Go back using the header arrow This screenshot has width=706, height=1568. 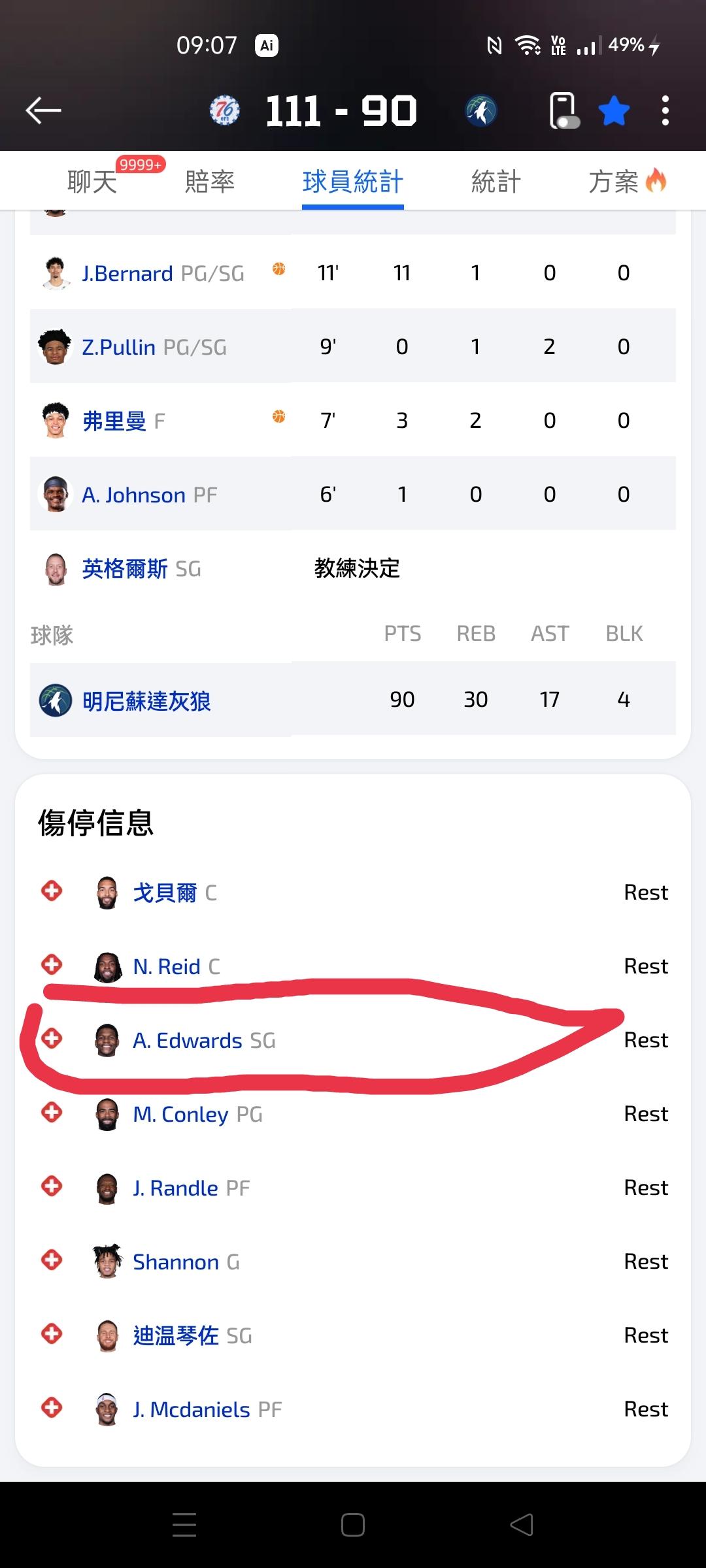pos(43,110)
